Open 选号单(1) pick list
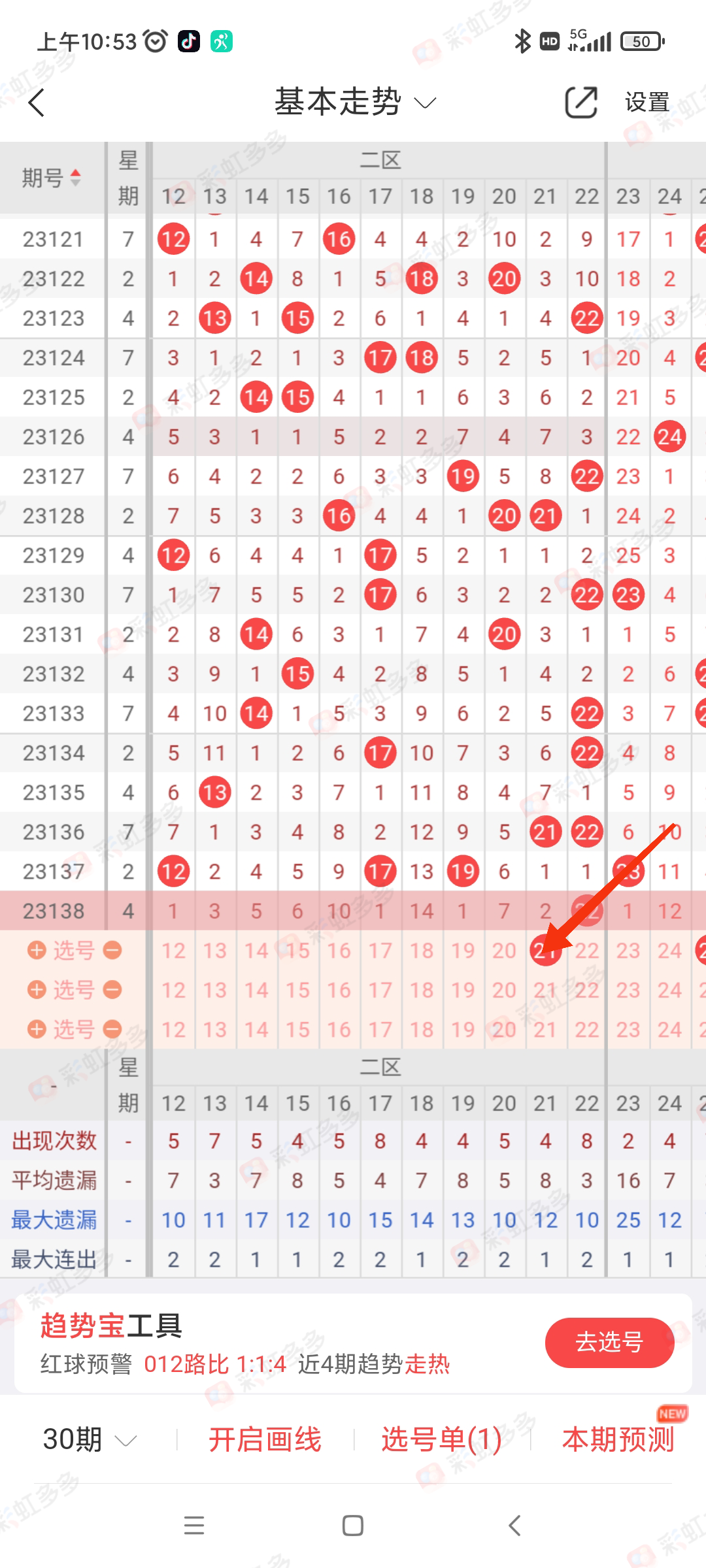The height and width of the screenshot is (1568, 706). [441, 1439]
